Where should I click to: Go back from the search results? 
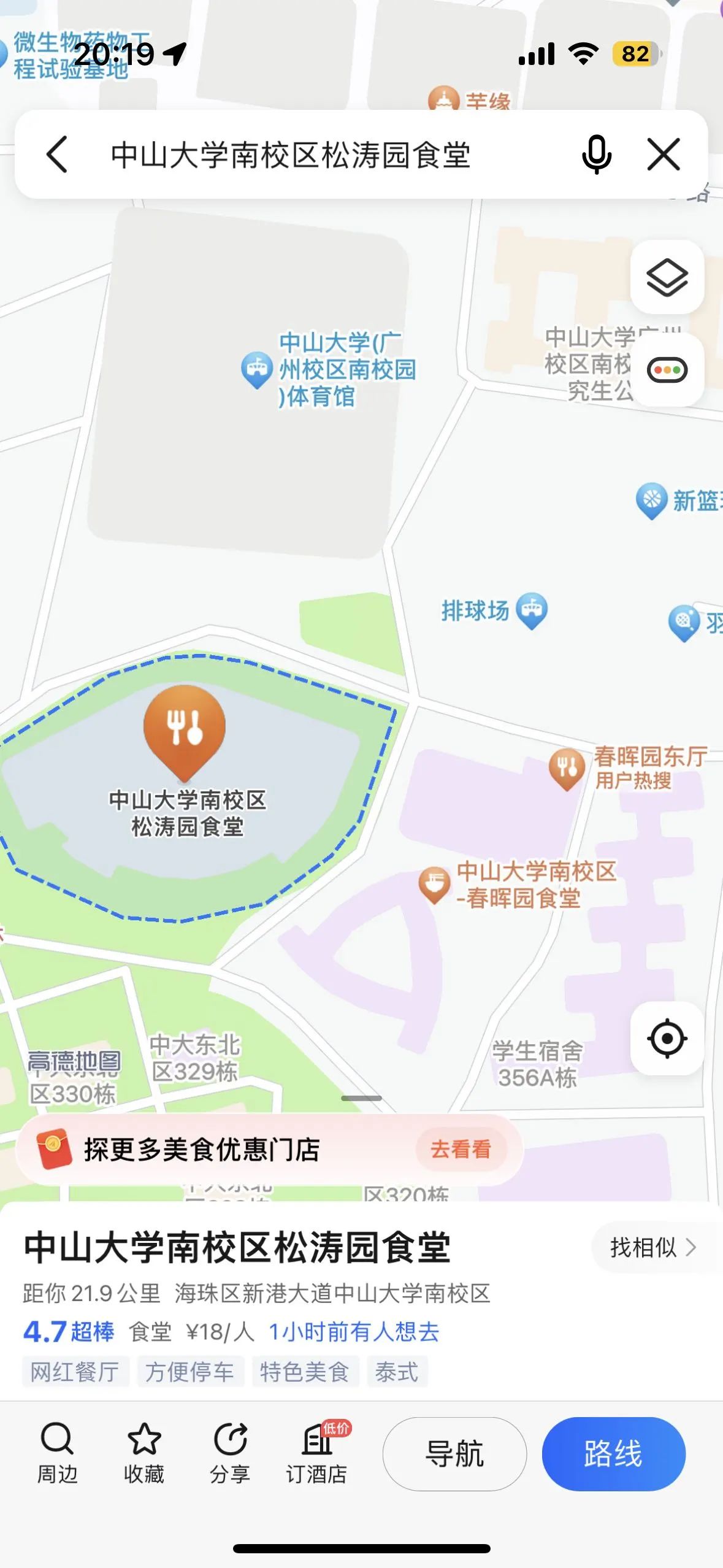57,154
